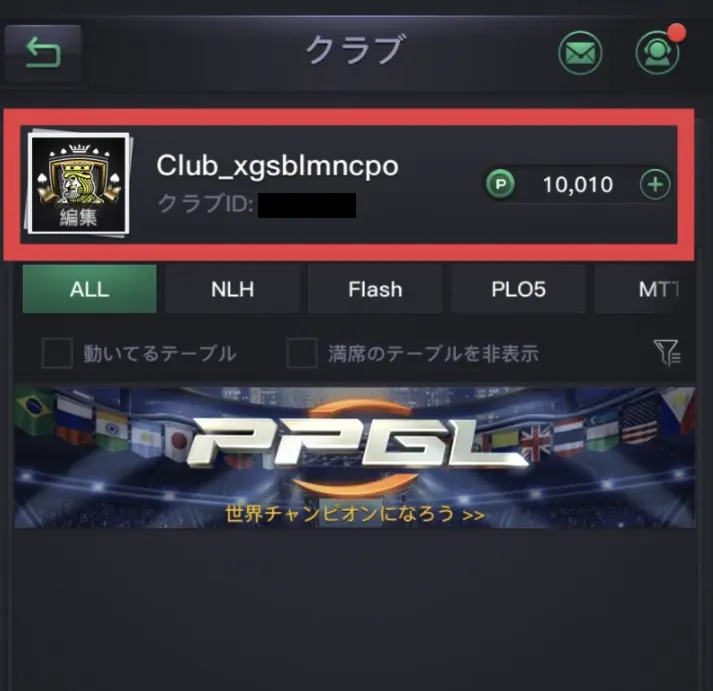This screenshot has width=713, height=691.
Task: Switch to the PLO5 tab
Action: click(517, 290)
